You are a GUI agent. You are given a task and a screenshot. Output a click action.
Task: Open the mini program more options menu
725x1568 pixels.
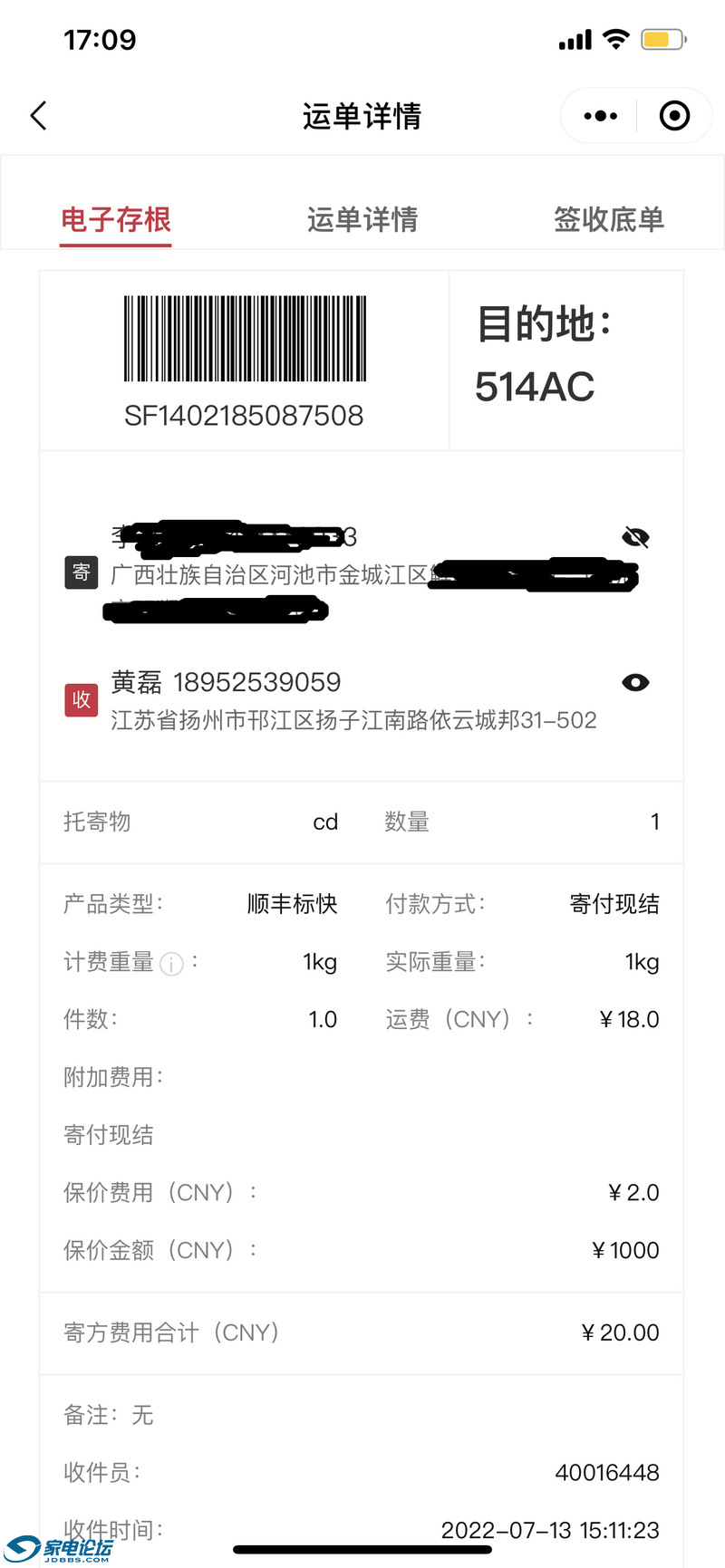pos(600,116)
